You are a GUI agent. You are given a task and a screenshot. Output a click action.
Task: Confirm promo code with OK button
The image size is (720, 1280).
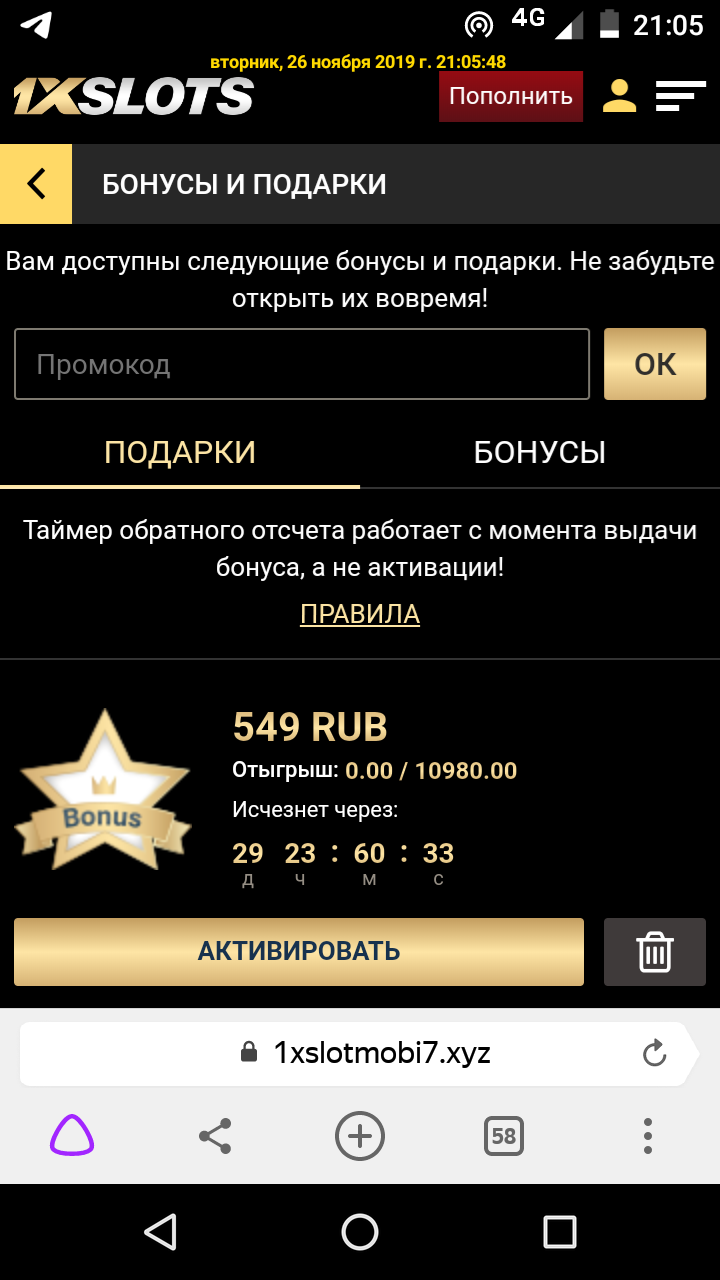pos(655,364)
